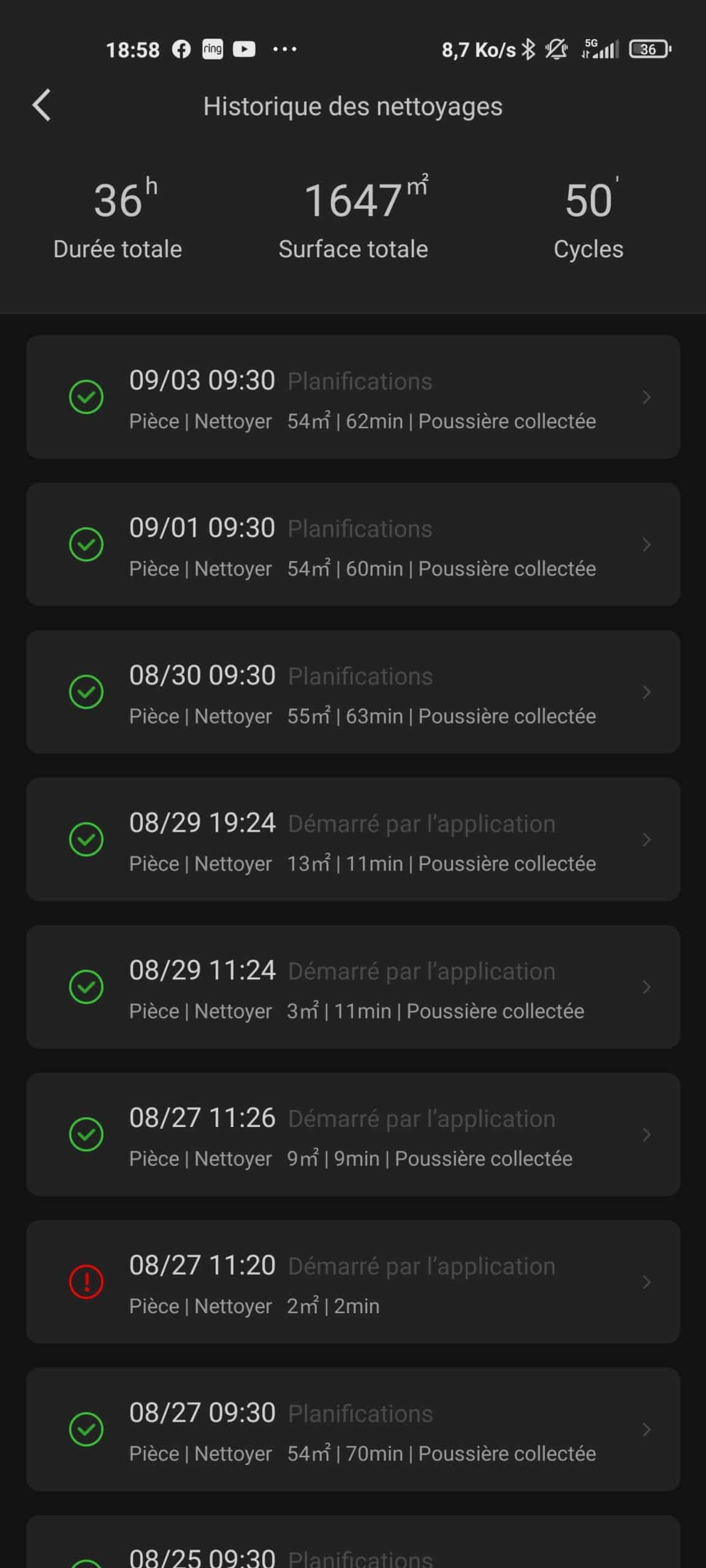
Task: Open the 09/03 09:30 cleaning record
Action: click(353, 397)
